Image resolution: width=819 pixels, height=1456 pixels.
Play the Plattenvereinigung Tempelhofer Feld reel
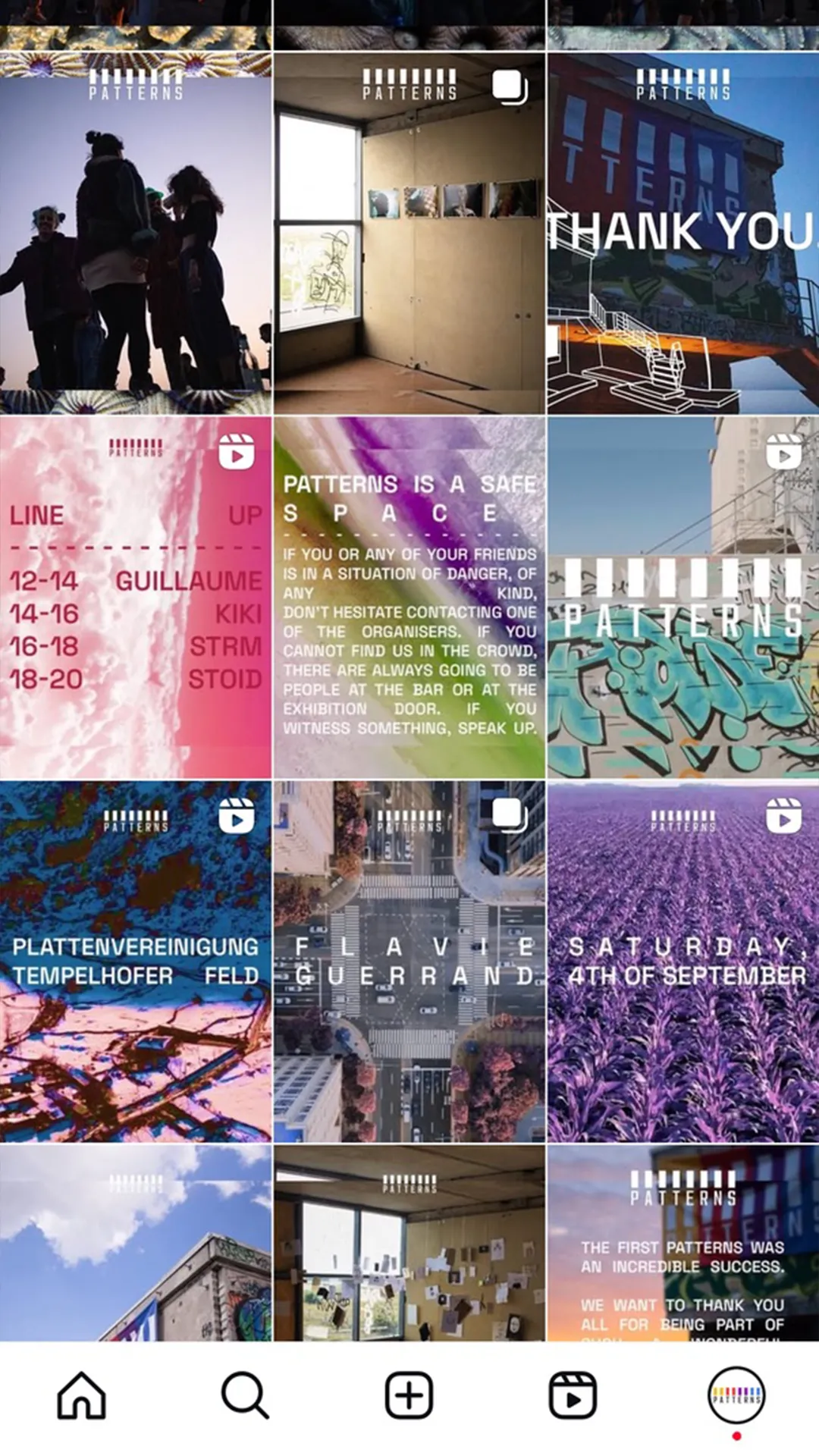coord(136,963)
